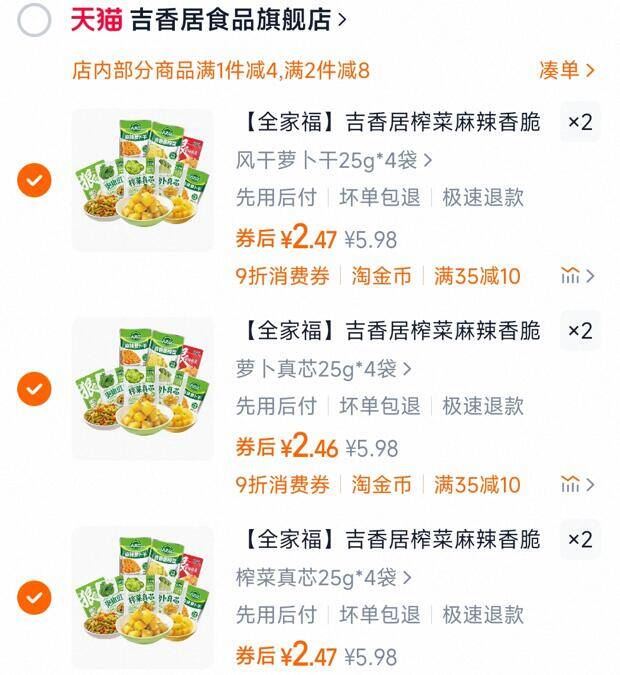This screenshot has width=620, height=675.
Task: Open product image of 榨菜真芯 item
Action: point(142,598)
